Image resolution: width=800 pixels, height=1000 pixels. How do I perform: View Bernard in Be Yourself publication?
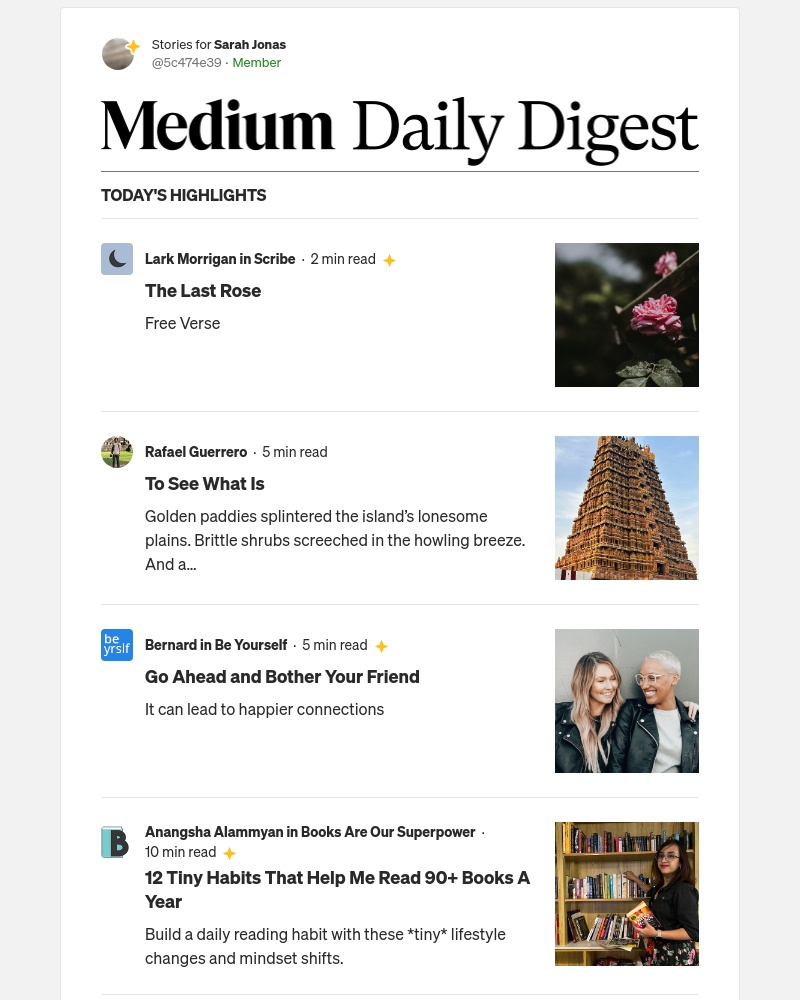point(216,645)
